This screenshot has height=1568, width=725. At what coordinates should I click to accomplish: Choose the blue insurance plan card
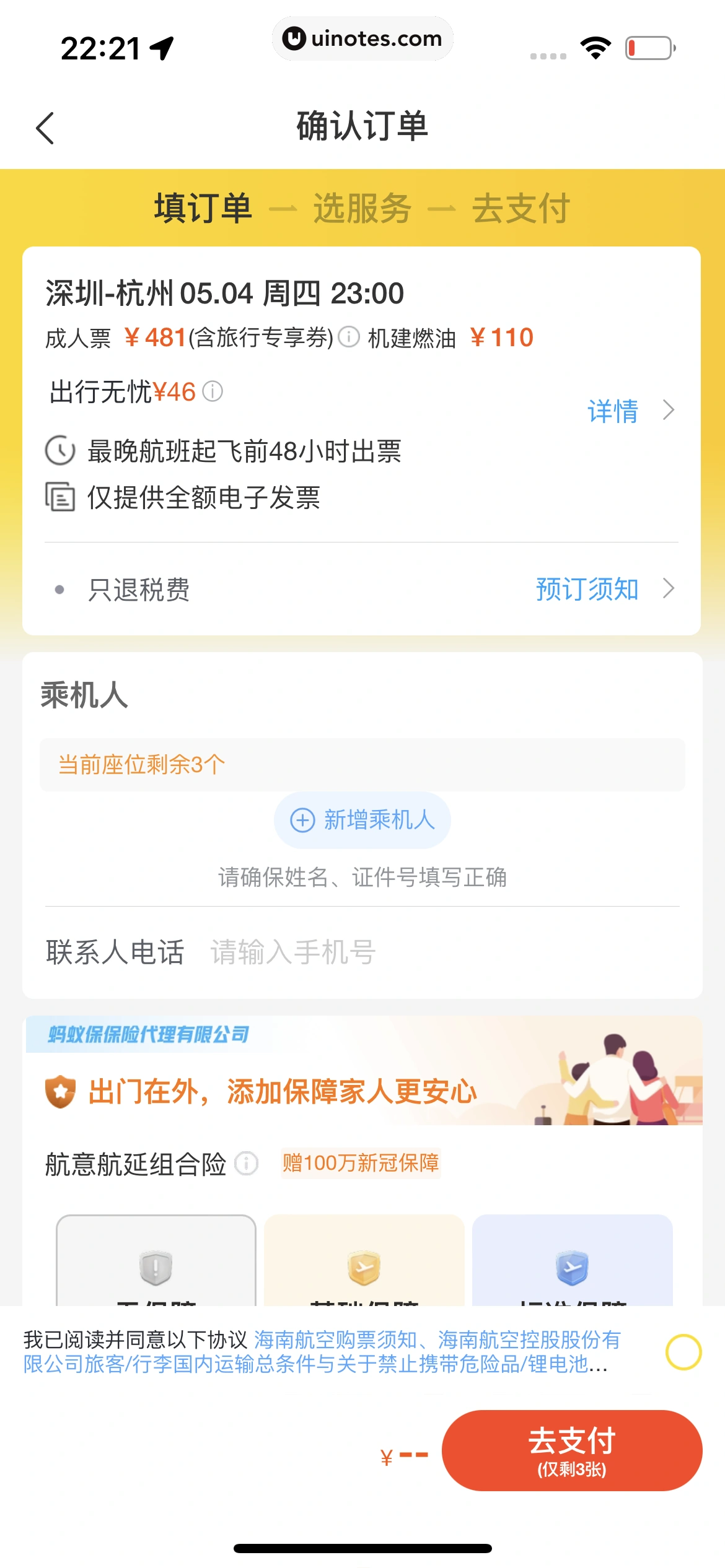point(572,1263)
